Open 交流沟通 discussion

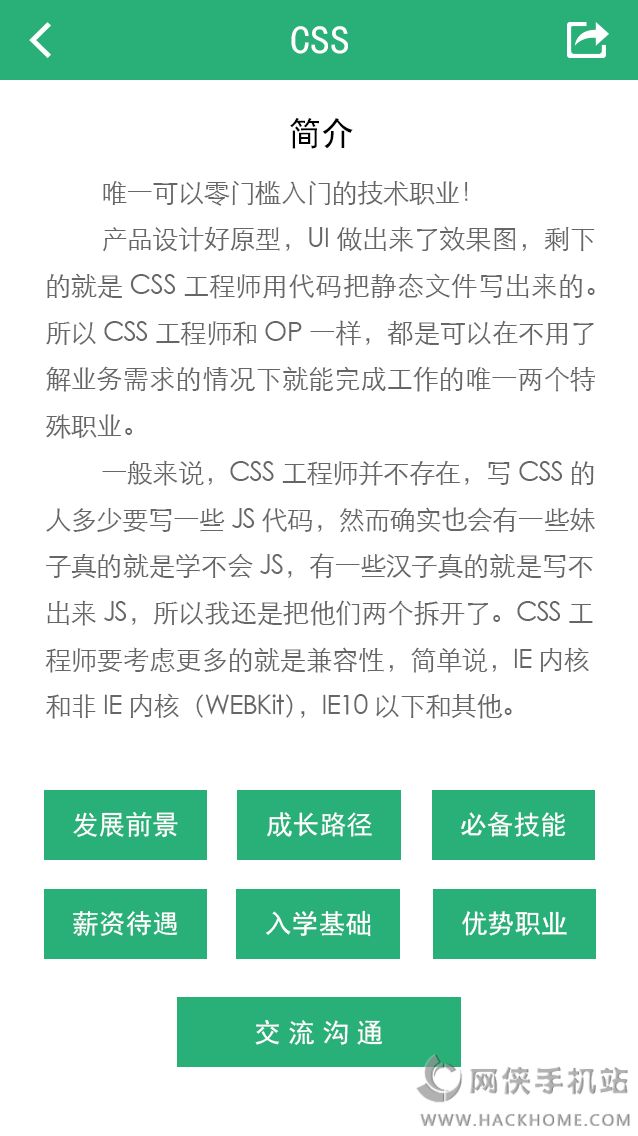318,1032
